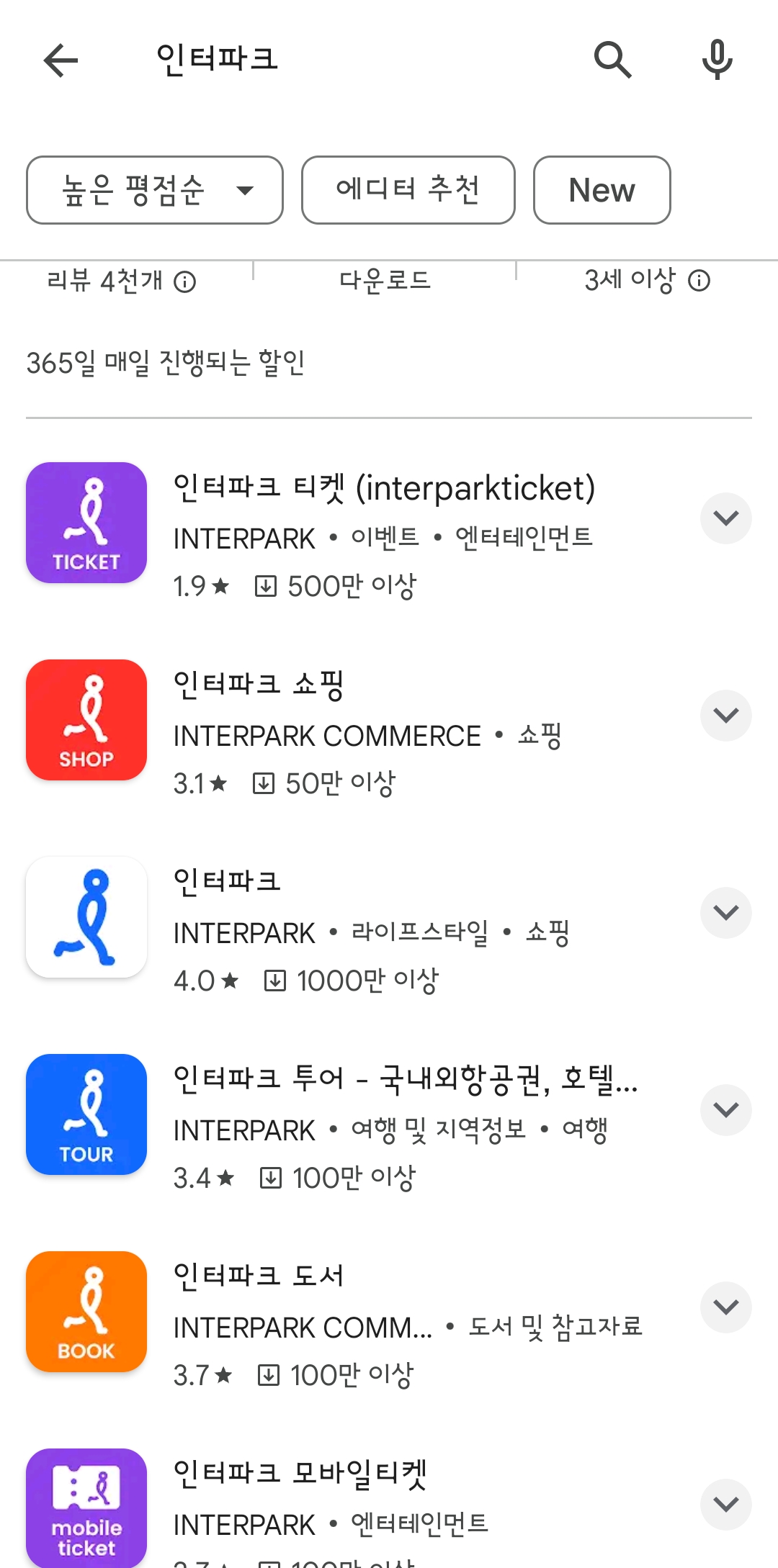
Task: Open the 인터파크 도서 app result
Action: pos(360,1325)
